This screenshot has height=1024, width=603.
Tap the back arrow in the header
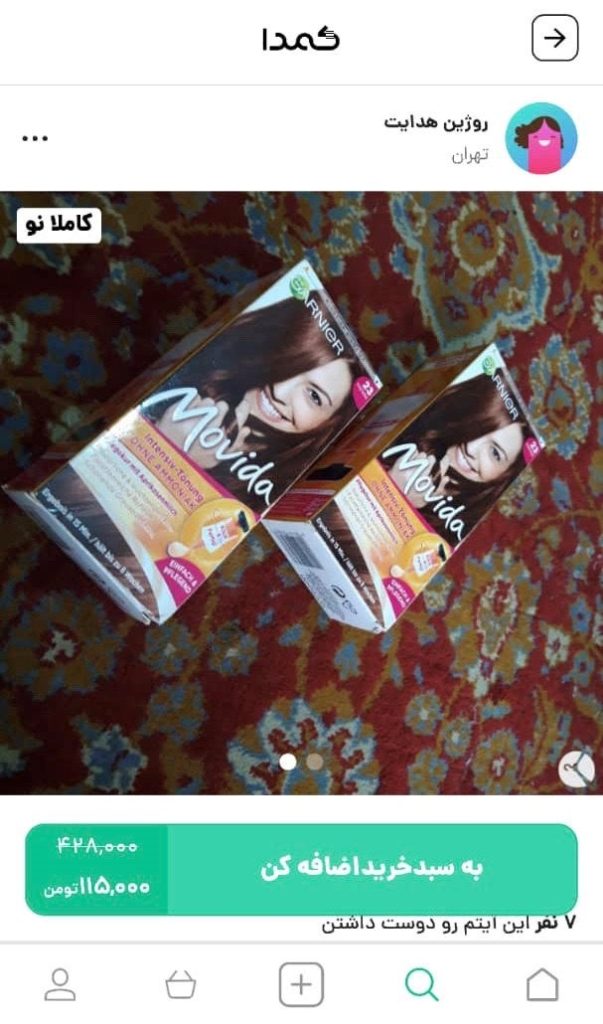(x=554, y=38)
